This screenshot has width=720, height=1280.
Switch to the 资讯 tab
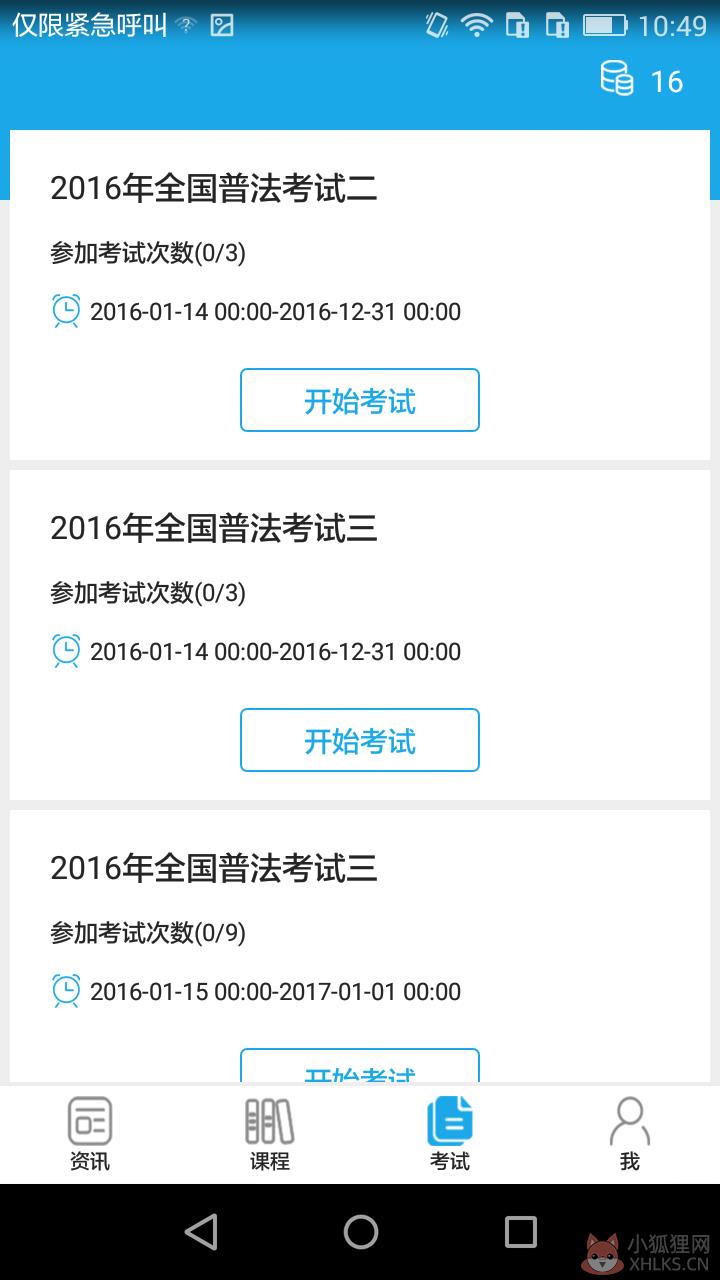click(x=90, y=1134)
